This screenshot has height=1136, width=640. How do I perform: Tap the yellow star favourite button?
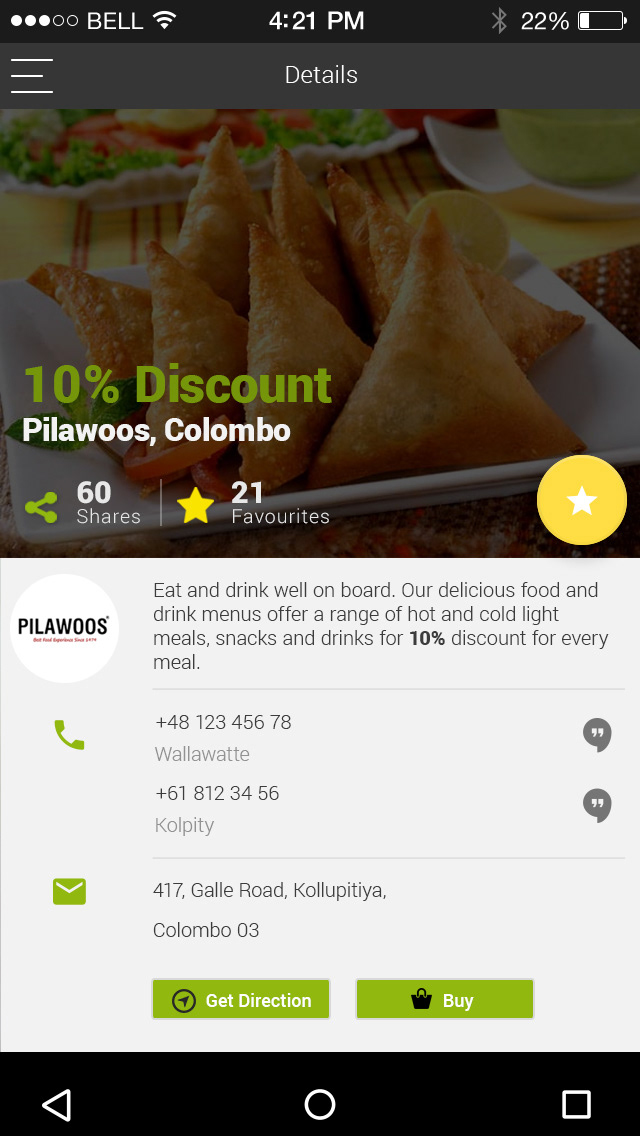pos(582,500)
